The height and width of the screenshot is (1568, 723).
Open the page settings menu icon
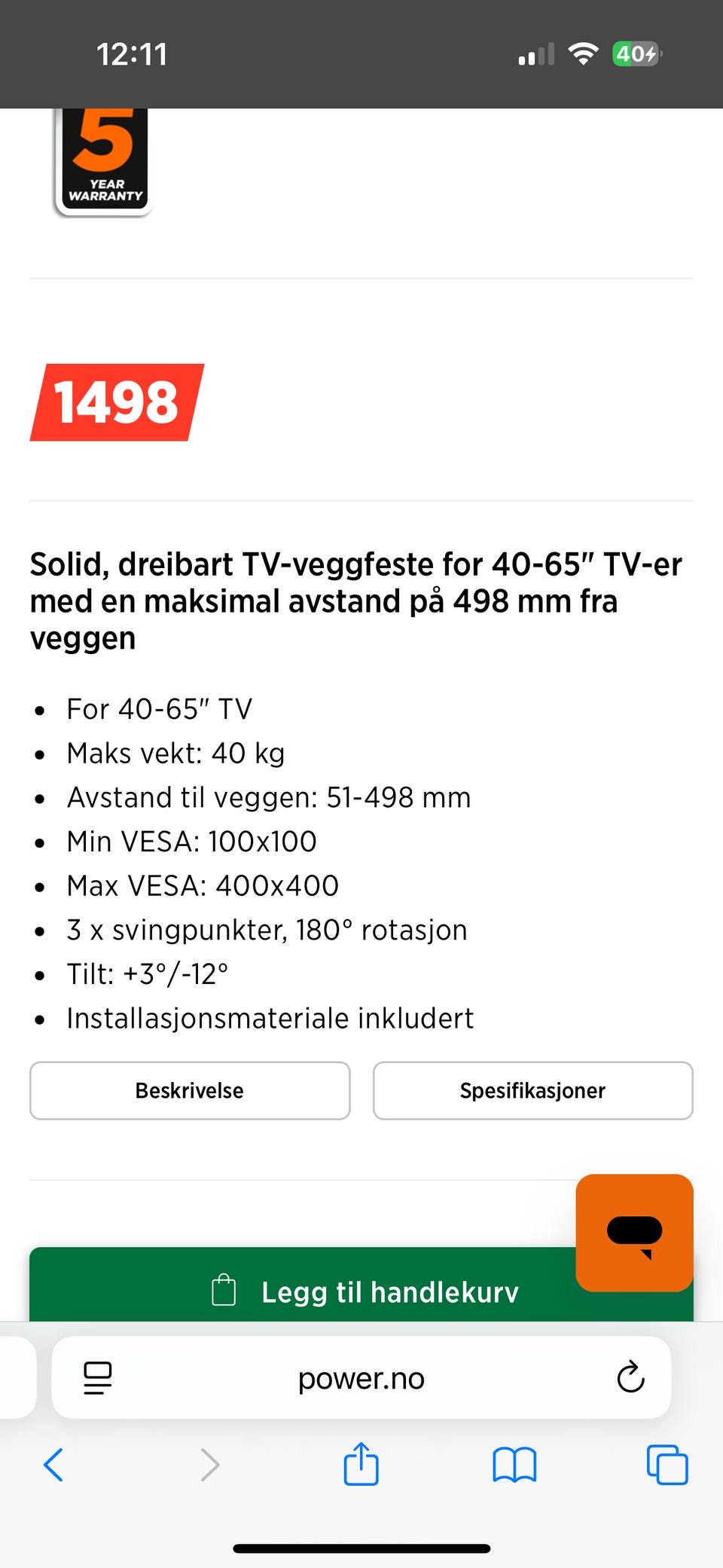(97, 1378)
